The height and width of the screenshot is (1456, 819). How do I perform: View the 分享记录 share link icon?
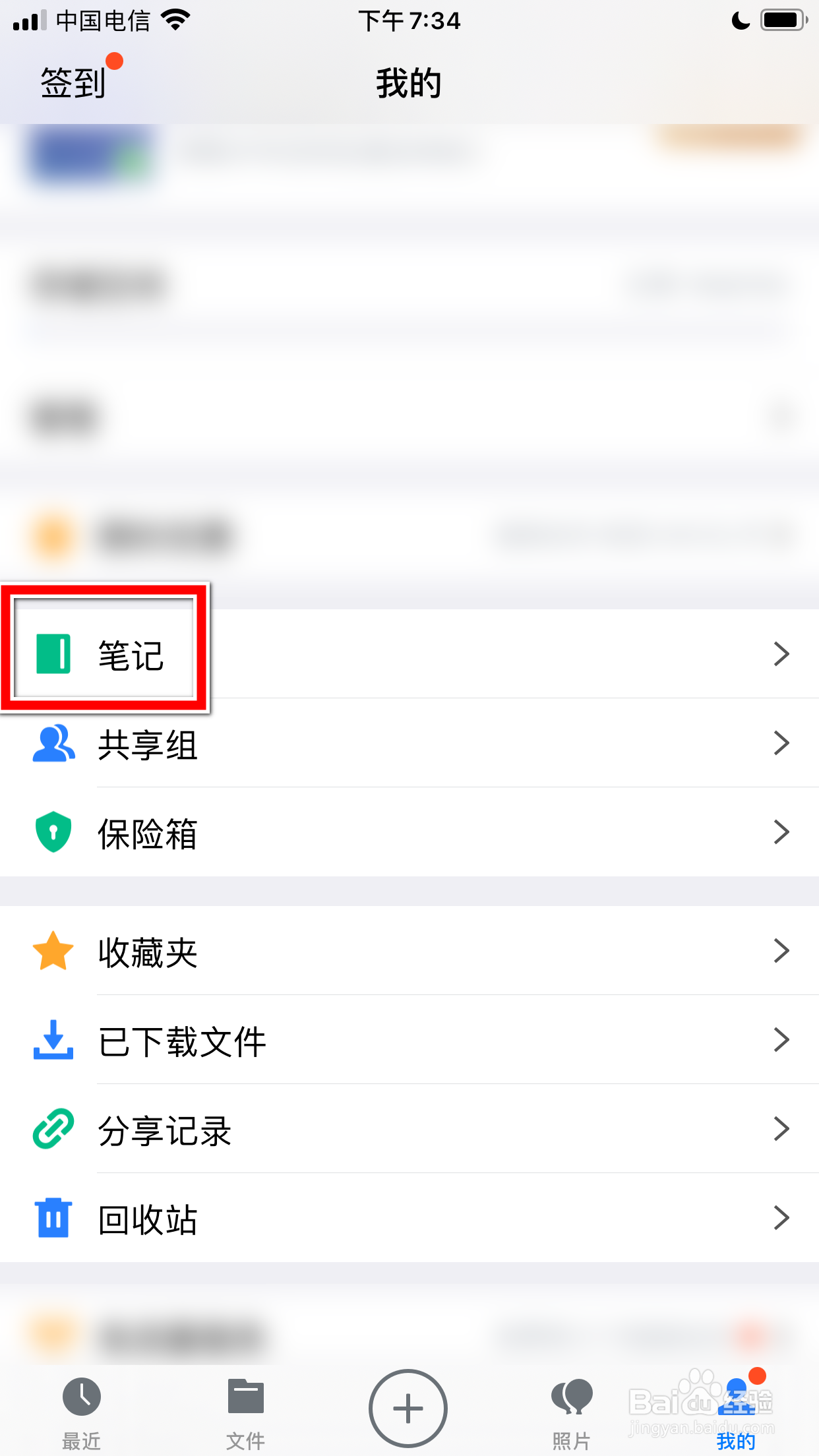click(53, 1129)
